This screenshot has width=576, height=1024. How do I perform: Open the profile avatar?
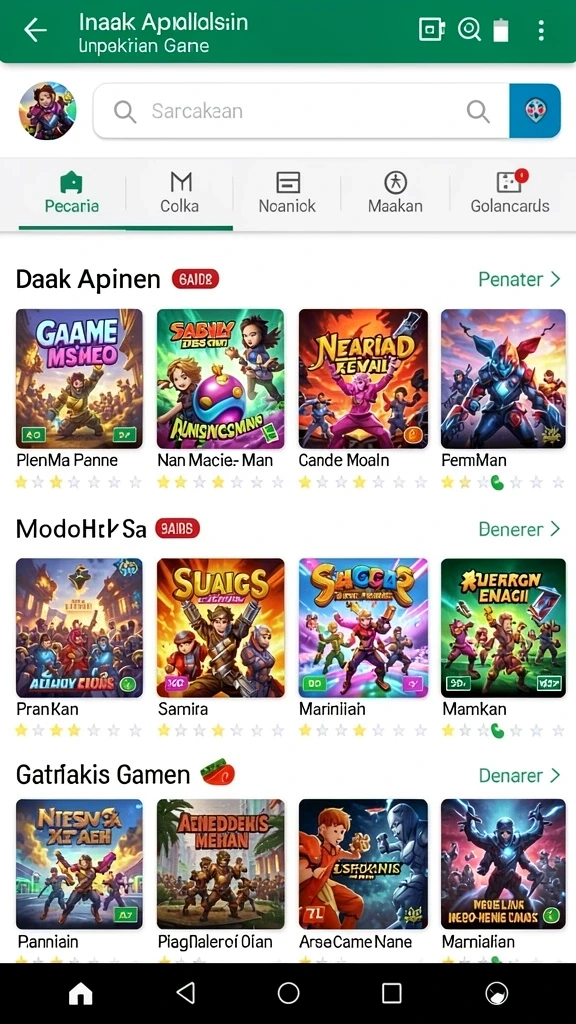tap(47, 110)
